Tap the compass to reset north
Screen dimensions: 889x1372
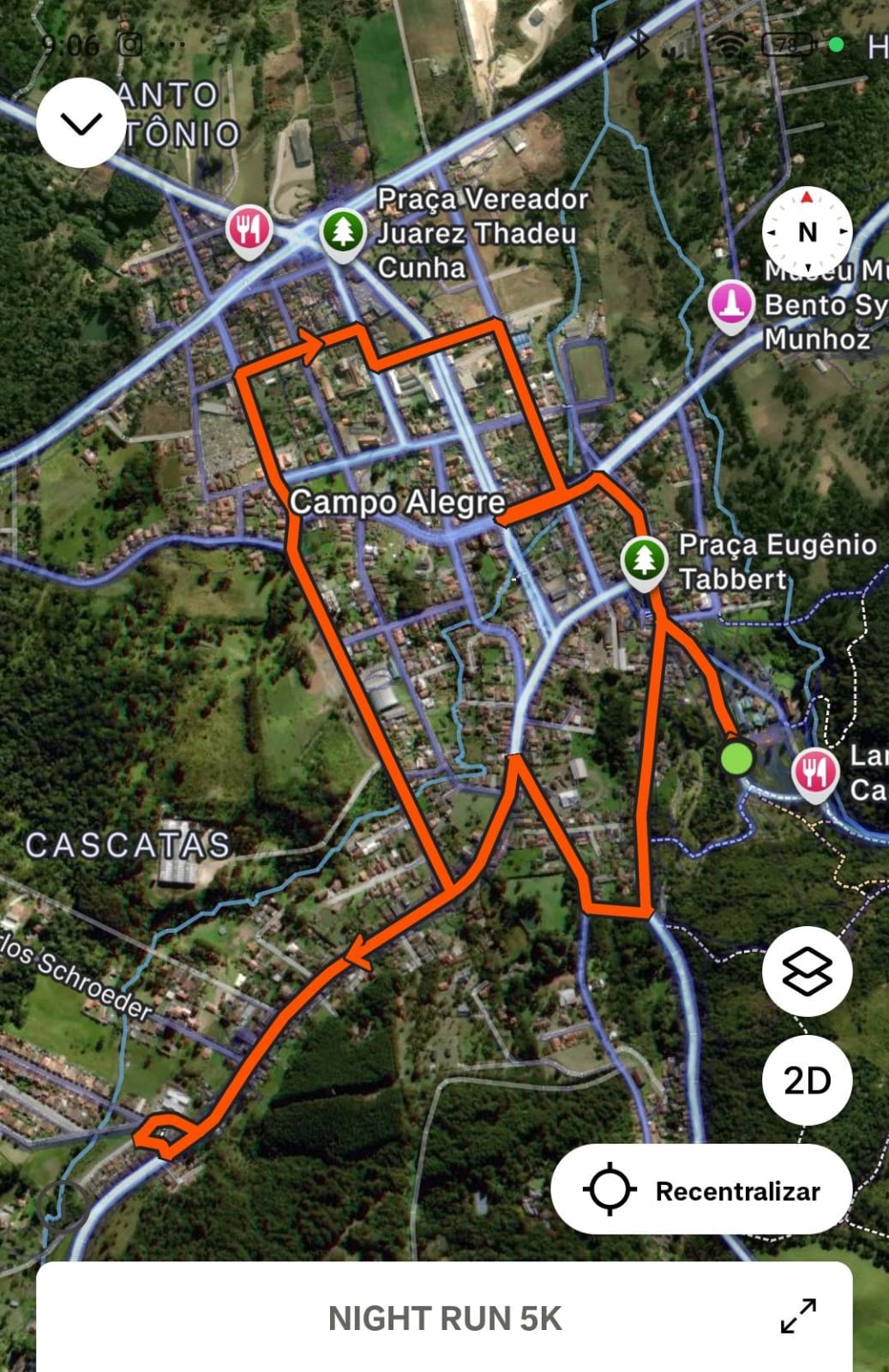click(807, 232)
